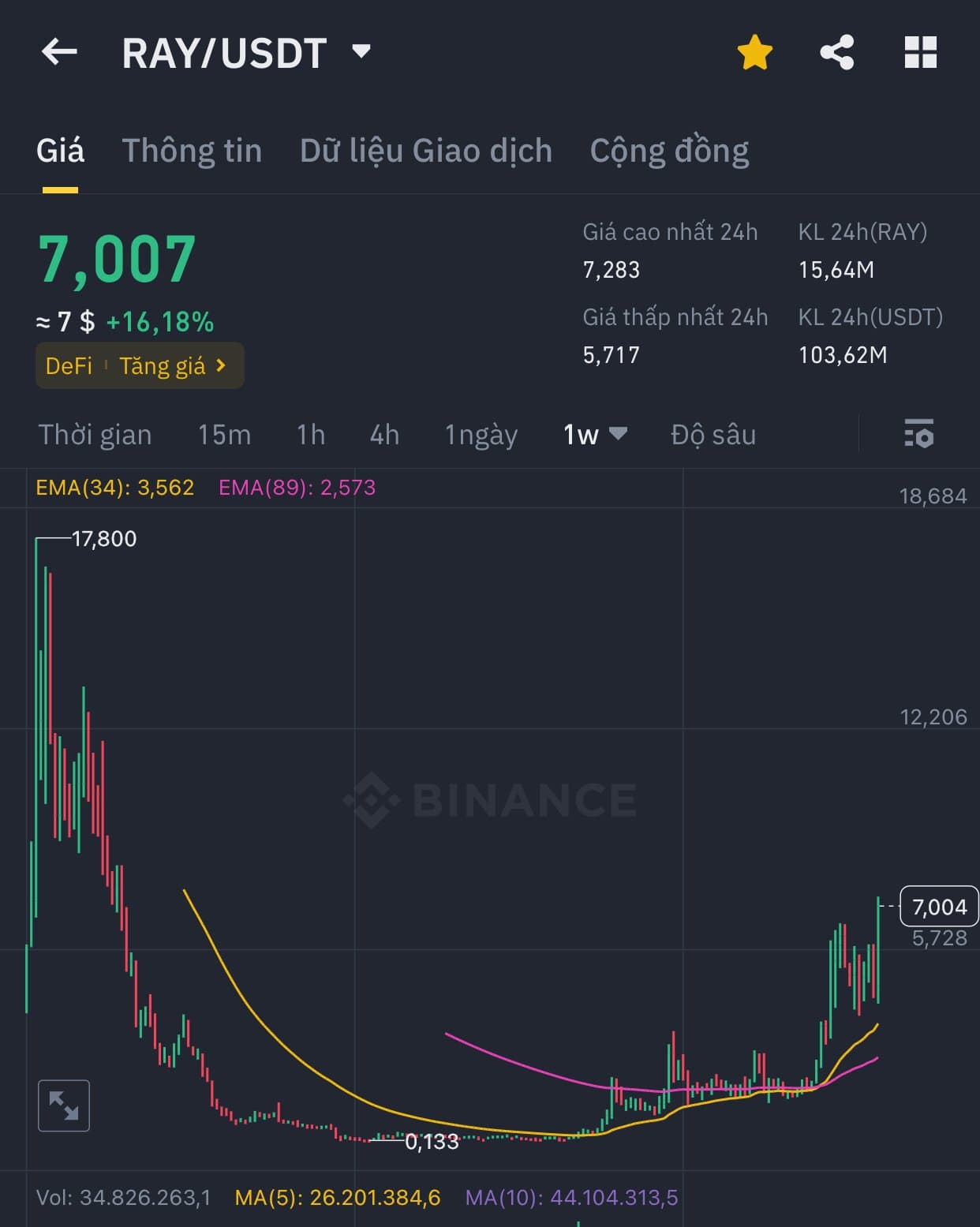Switch to the Thông tin tab
980x1227 pixels.
click(x=192, y=151)
